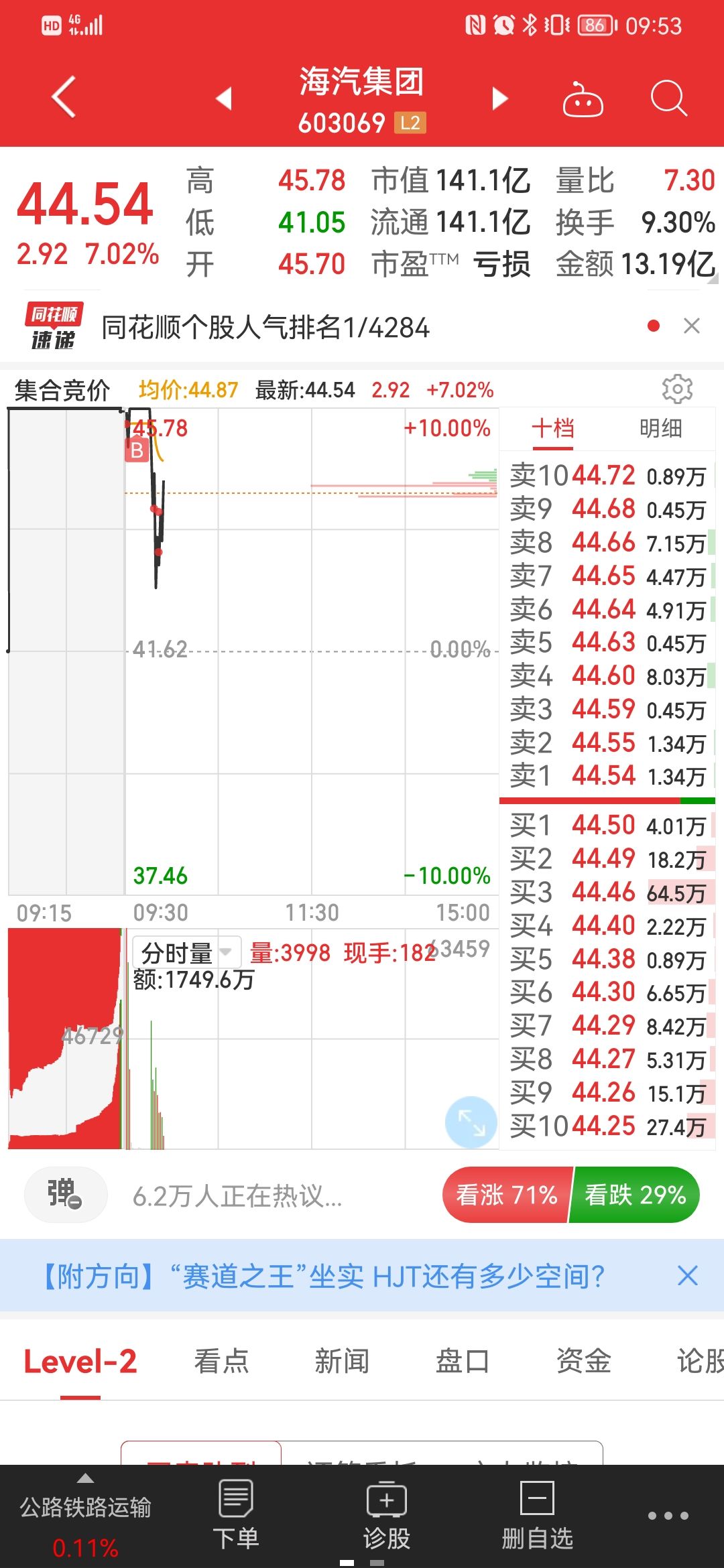Close the 附方向 promotional banner
The image size is (724, 1568).
687,1276
